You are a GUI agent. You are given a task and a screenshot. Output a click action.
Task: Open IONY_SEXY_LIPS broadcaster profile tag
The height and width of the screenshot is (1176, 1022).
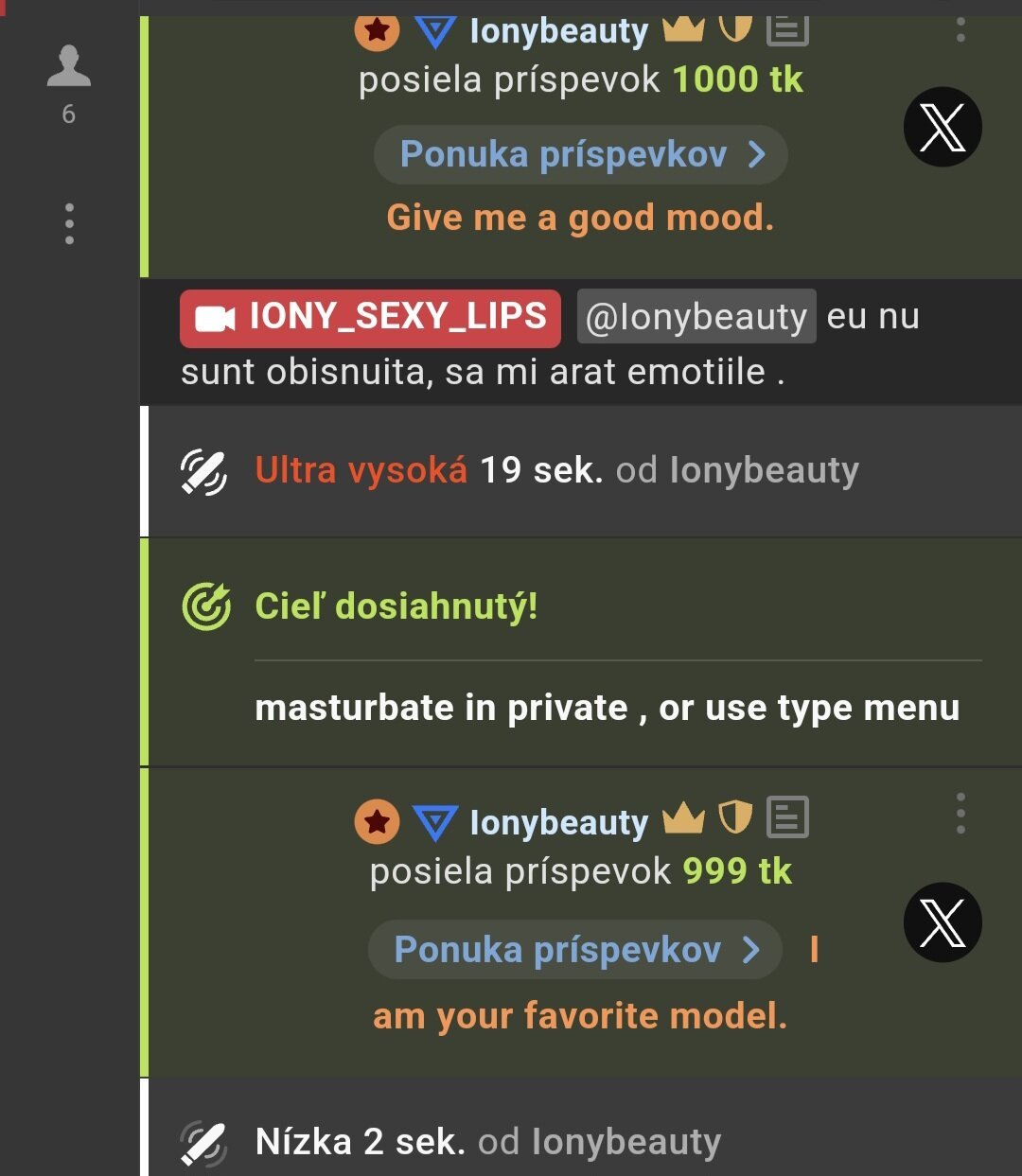tap(370, 318)
